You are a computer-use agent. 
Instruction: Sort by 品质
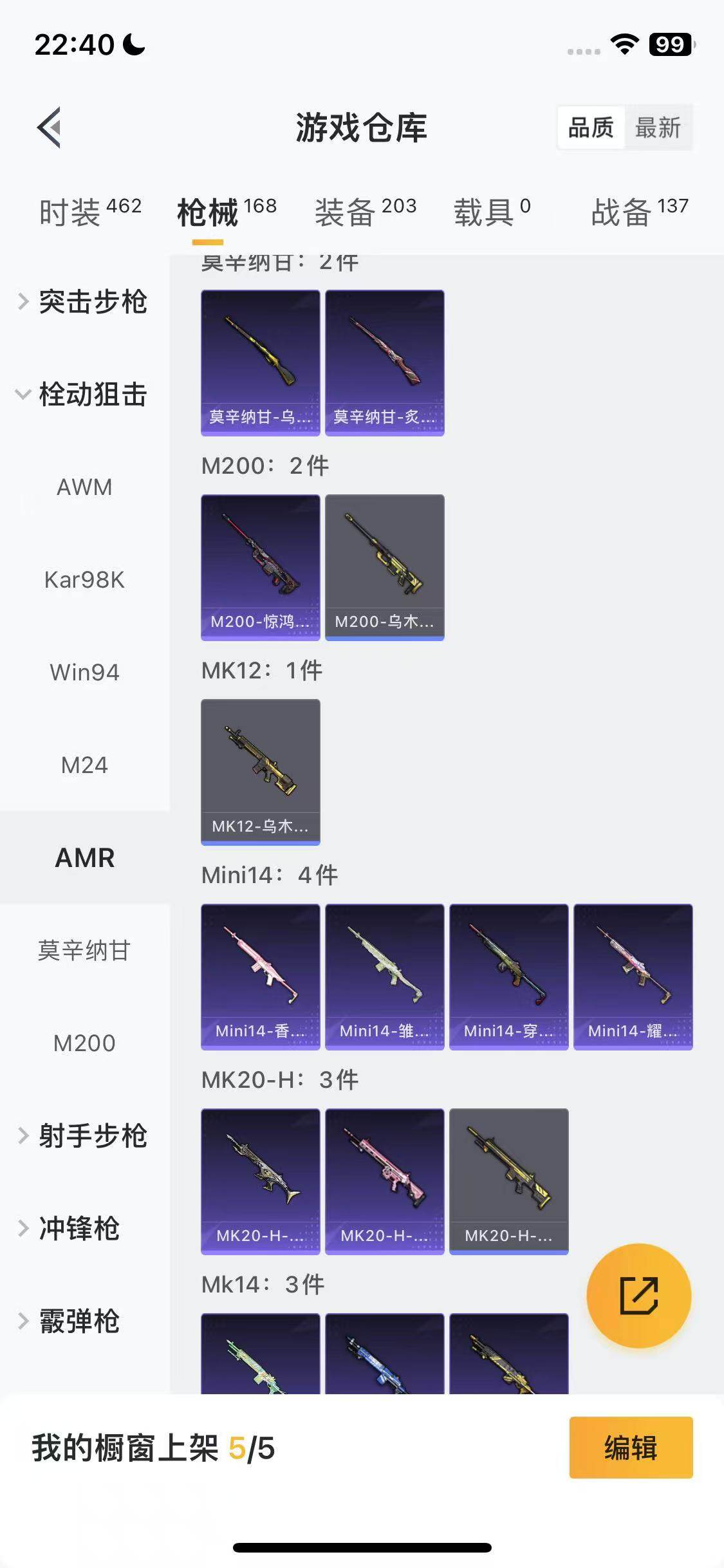[x=590, y=127]
